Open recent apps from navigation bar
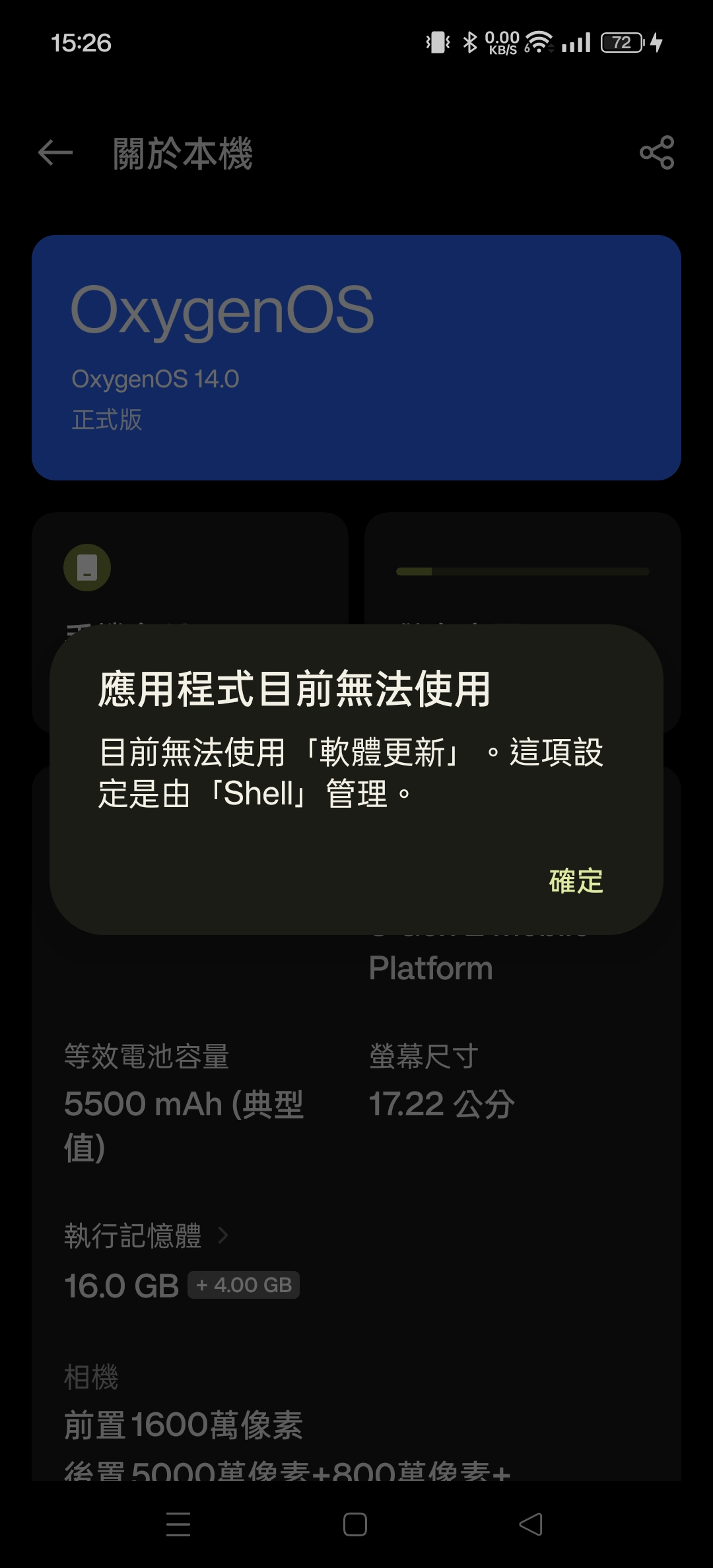 click(178, 1524)
